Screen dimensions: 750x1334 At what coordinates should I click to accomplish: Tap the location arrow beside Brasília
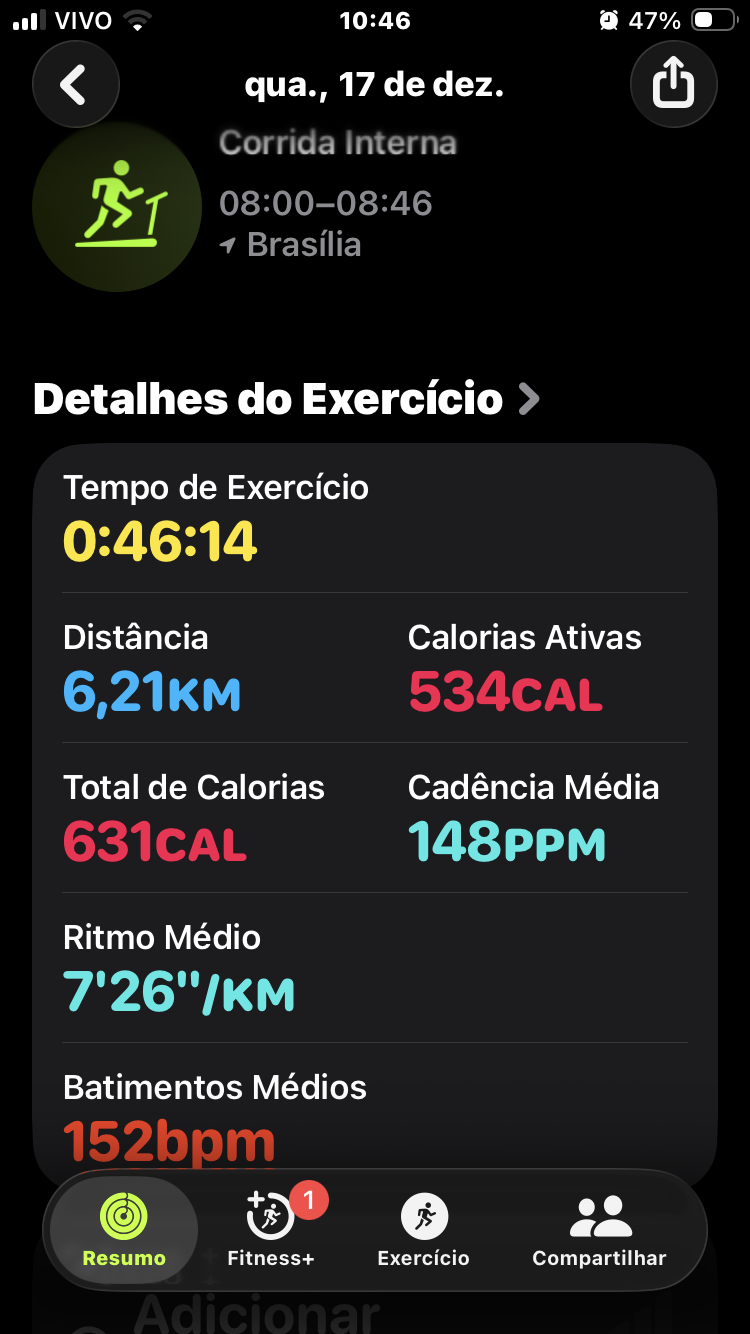[229, 243]
